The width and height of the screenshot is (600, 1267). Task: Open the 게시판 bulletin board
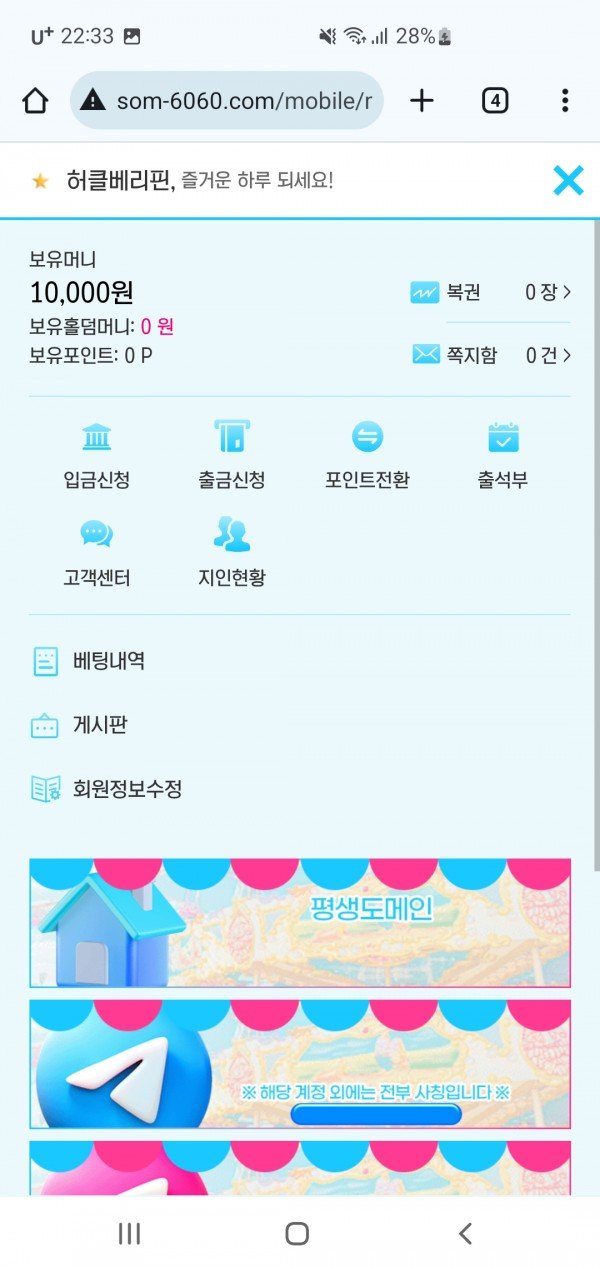(100, 725)
